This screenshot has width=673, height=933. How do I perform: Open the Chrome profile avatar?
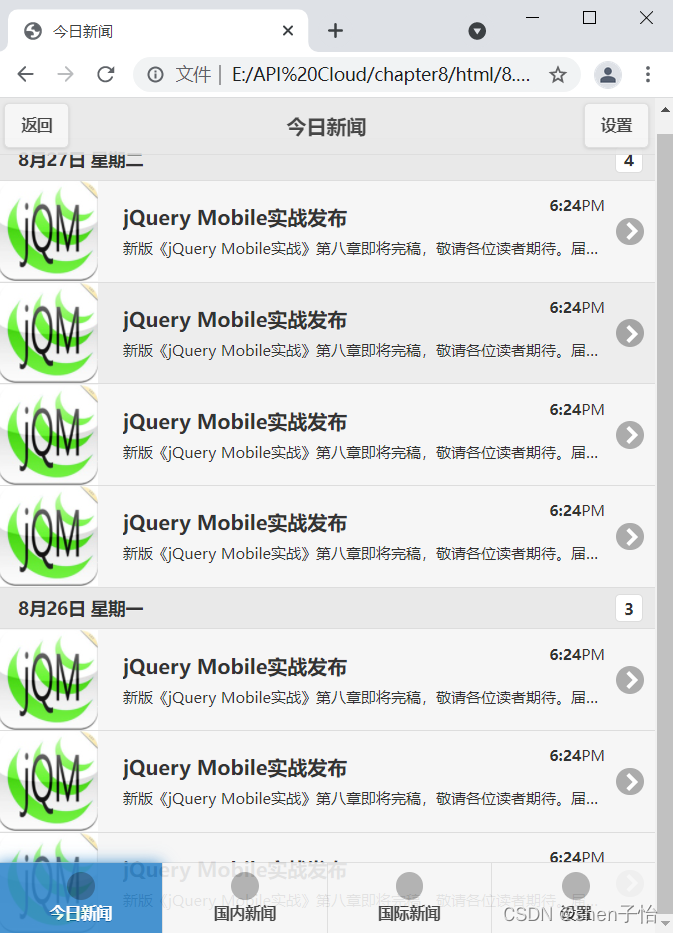pos(608,75)
